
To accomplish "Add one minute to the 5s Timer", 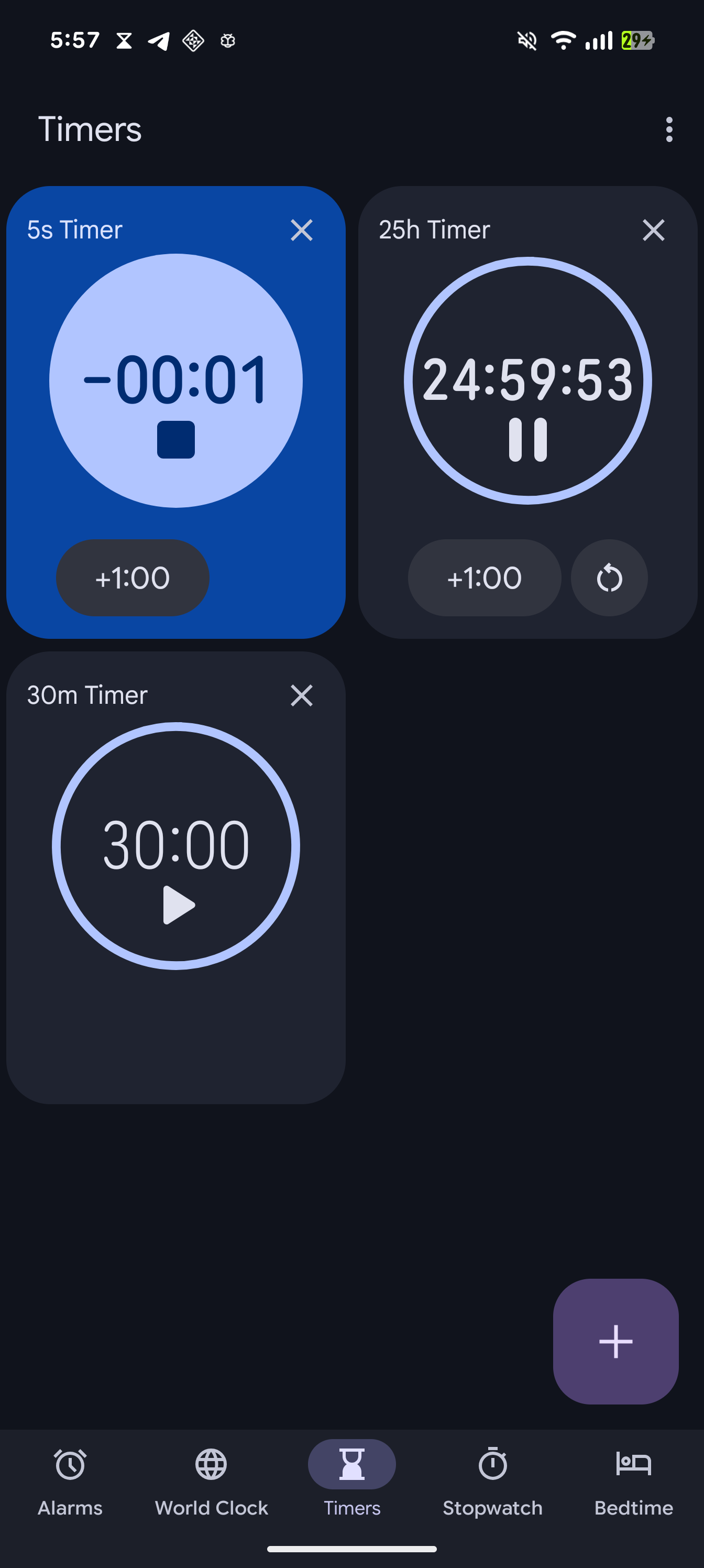I will click(133, 578).
